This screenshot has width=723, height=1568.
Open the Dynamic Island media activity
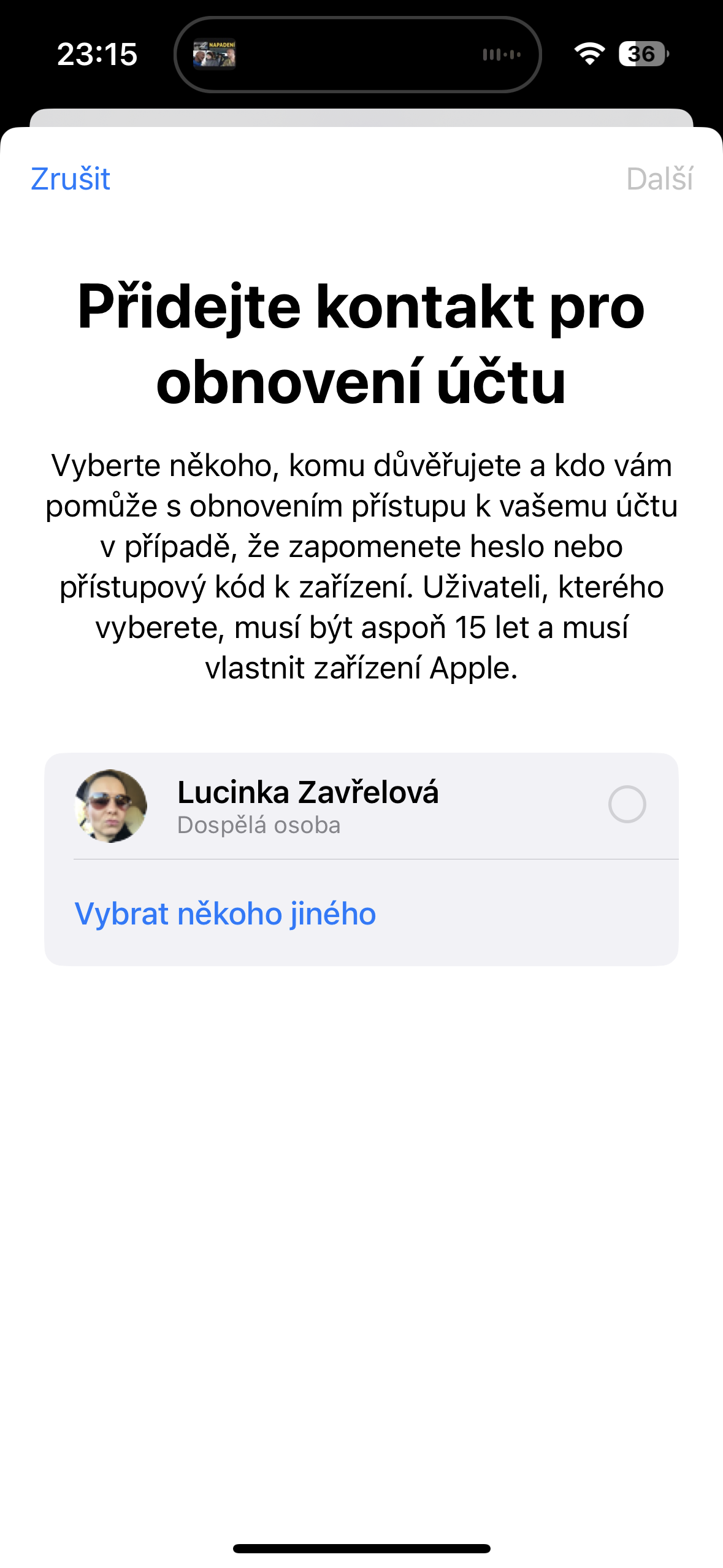click(x=358, y=55)
